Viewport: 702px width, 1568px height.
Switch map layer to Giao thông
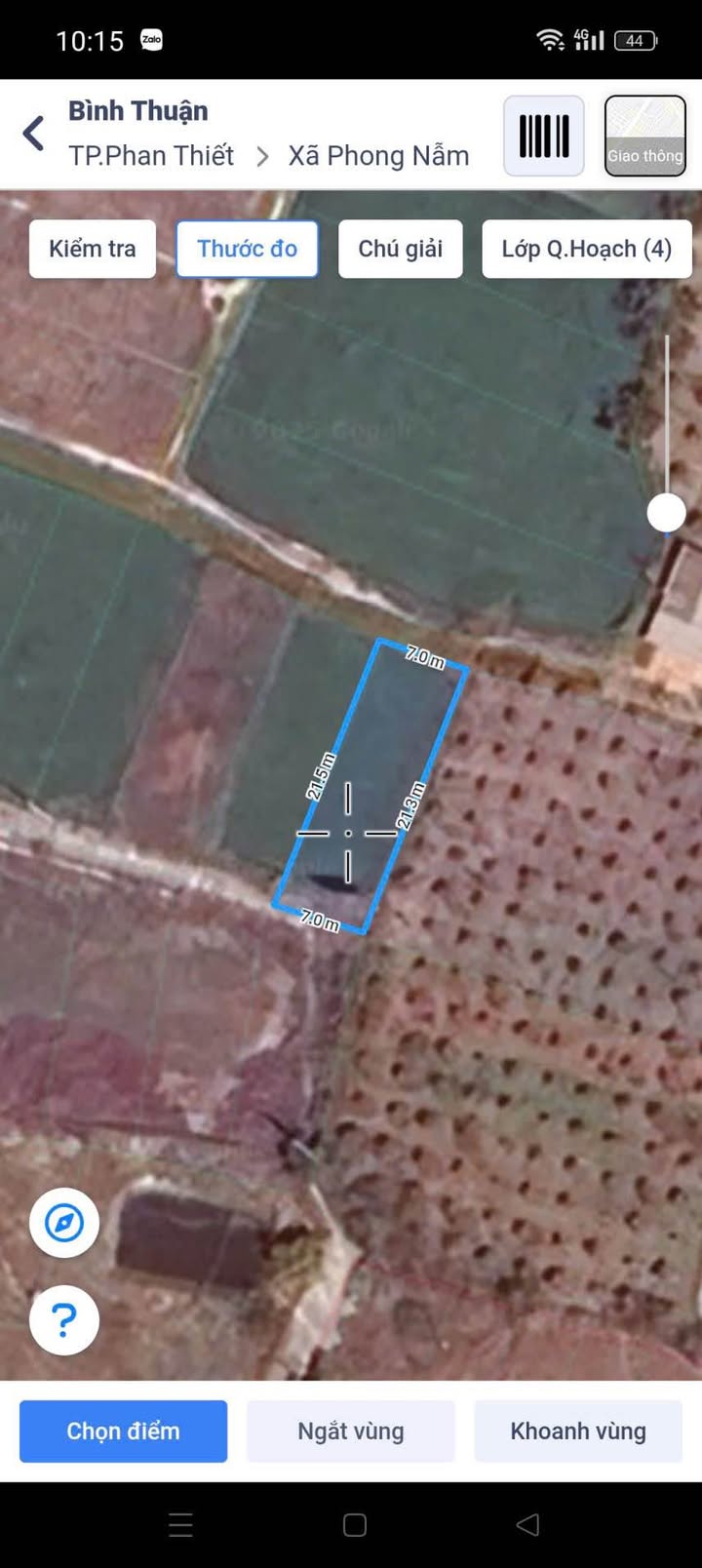[644, 137]
